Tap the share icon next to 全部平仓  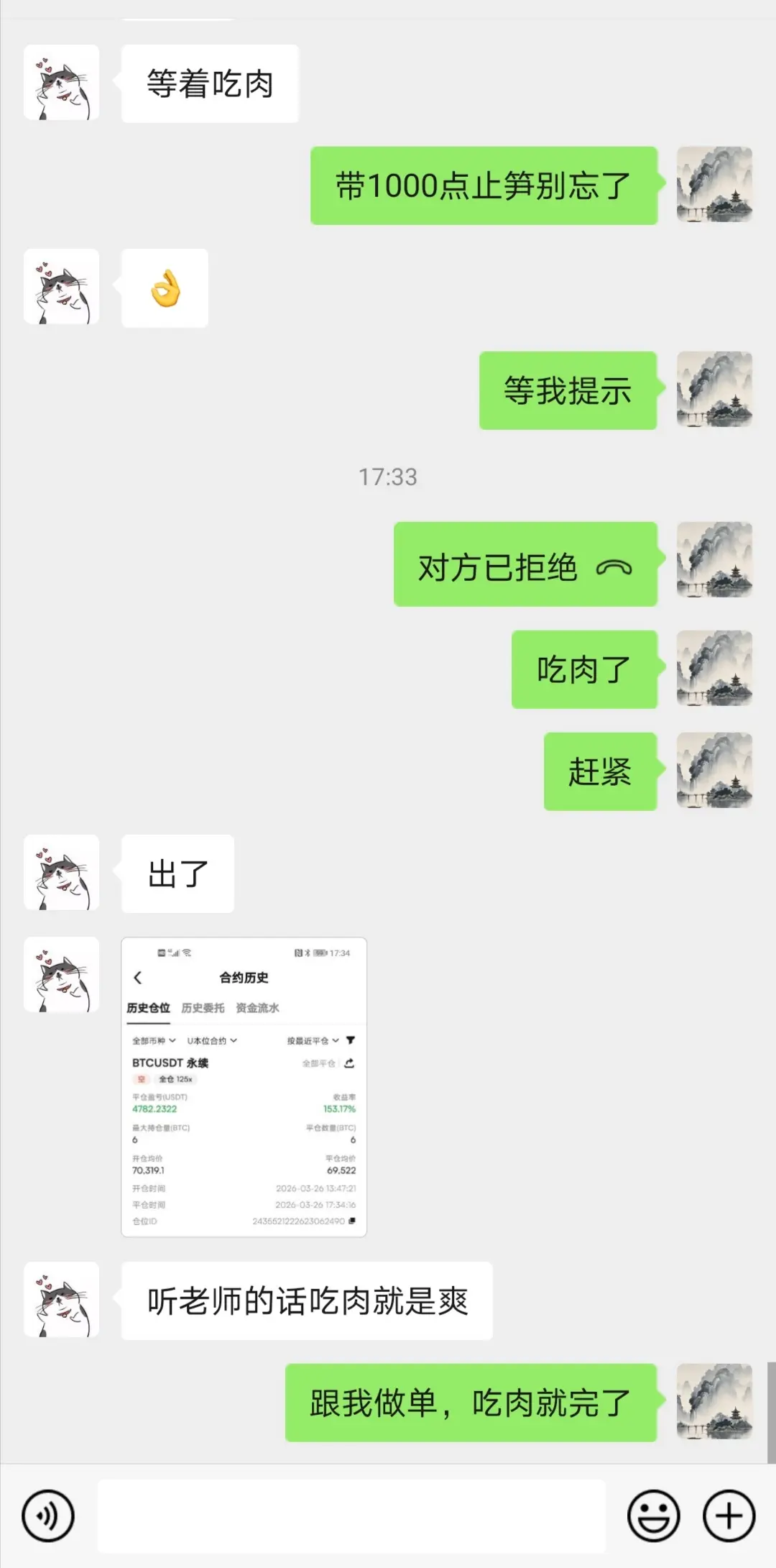click(x=349, y=1063)
